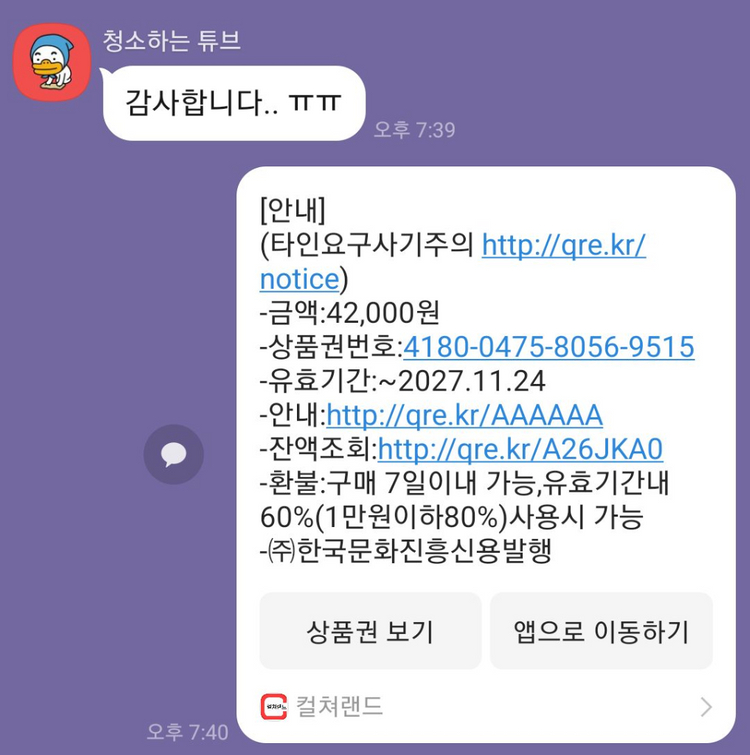Open 청소하는 튜브's profile picture
This screenshot has height=755, width=750.
52,63
